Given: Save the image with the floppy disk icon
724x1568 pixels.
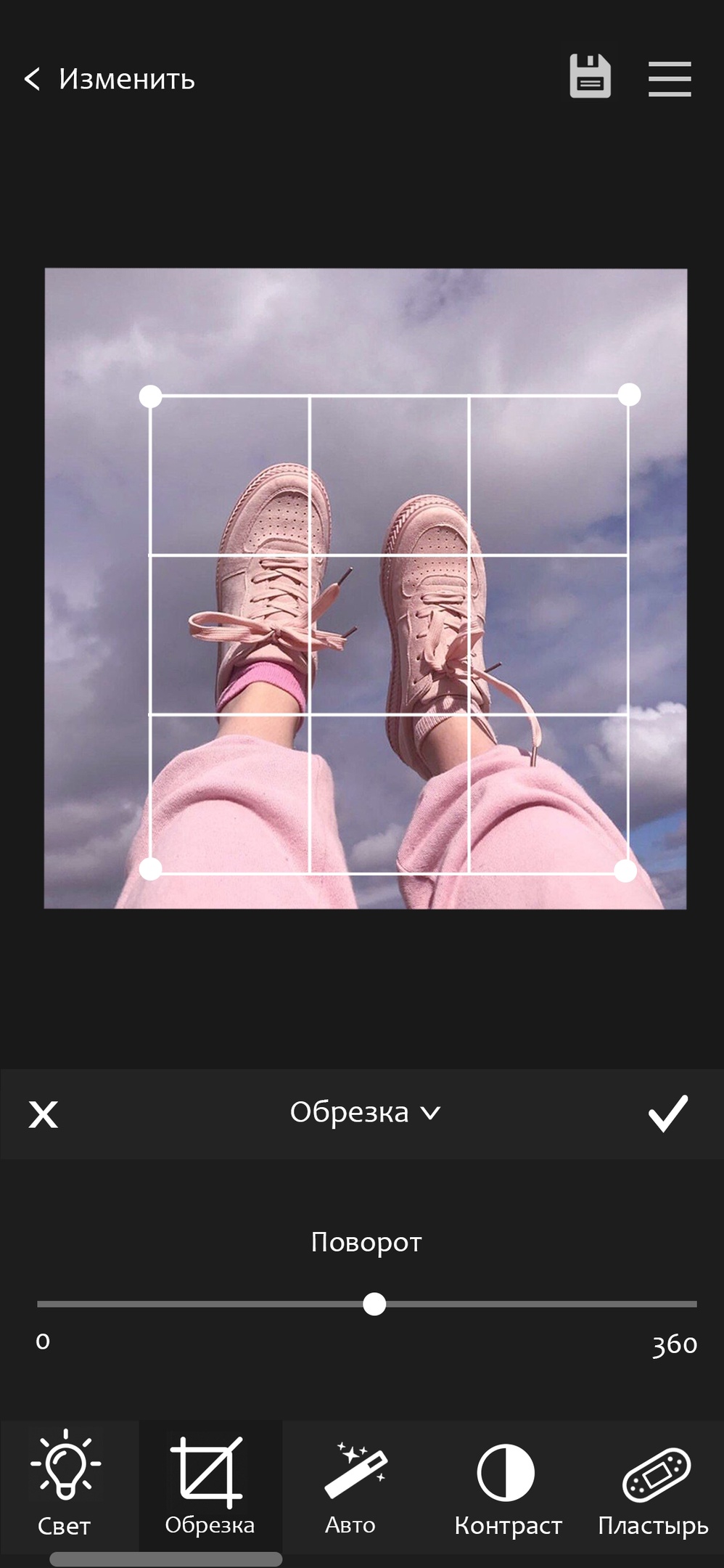Looking at the screenshot, I should [x=590, y=76].
